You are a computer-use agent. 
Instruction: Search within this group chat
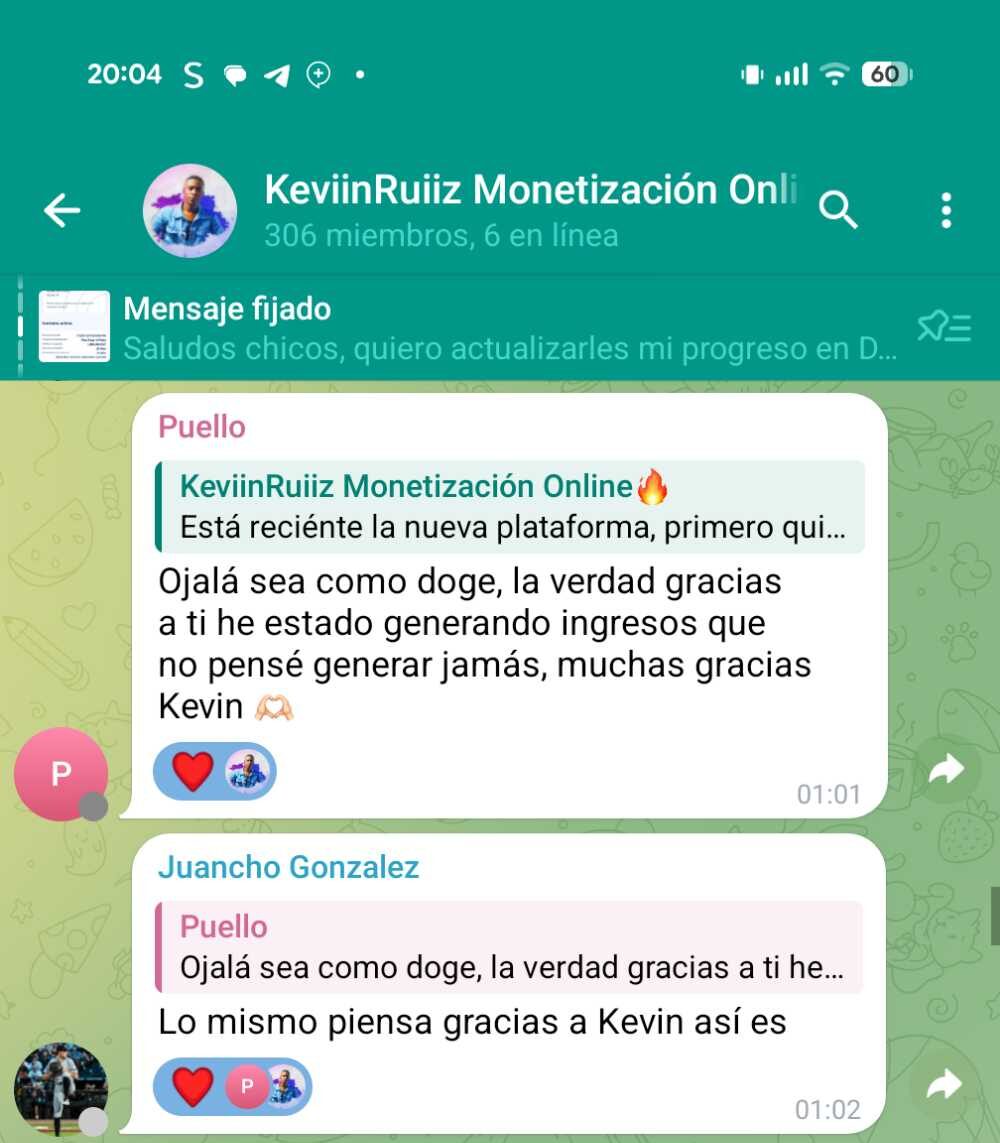click(837, 210)
